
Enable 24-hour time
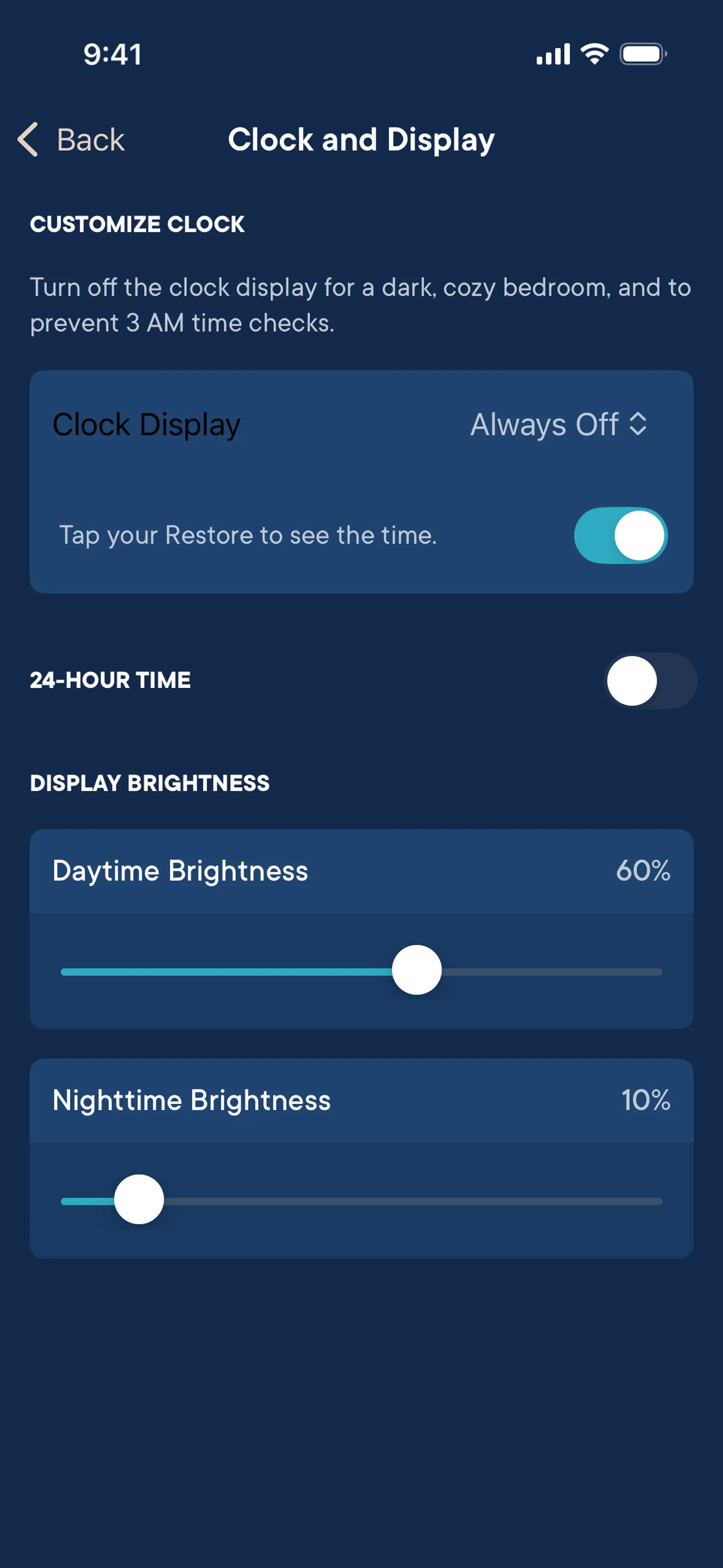650,680
